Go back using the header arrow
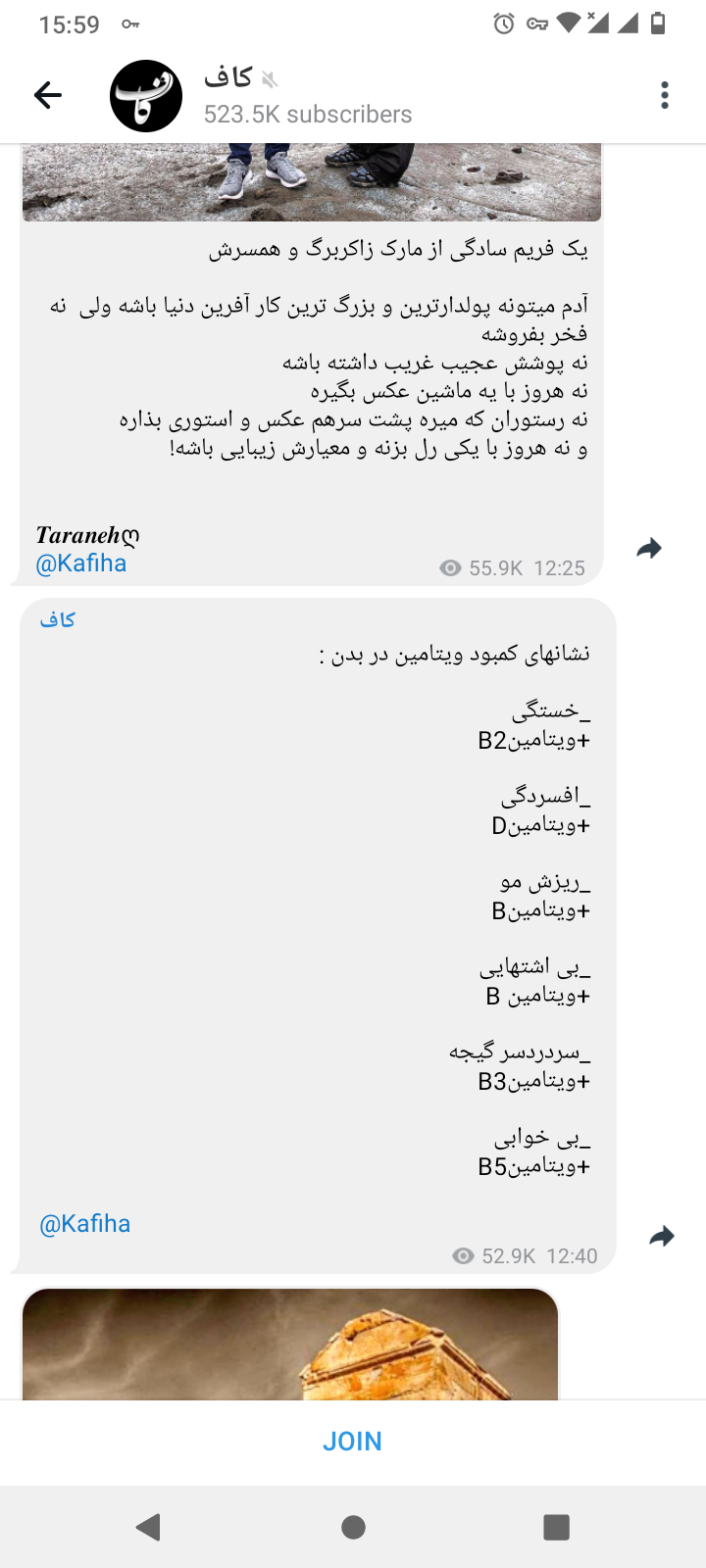 (x=47, y=95)
